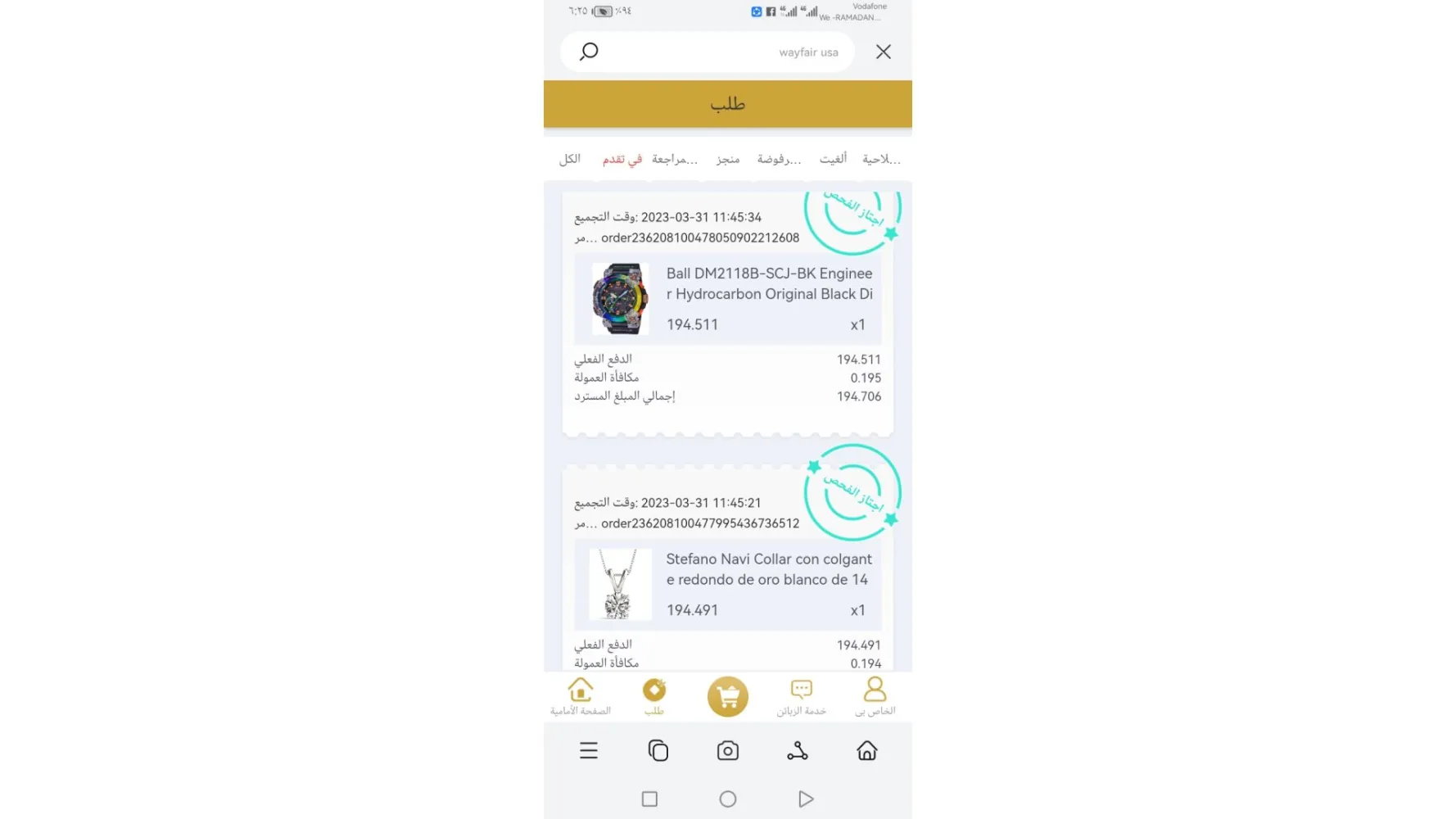The image size is (1456, 819).
Task: Switch to the الكل tab
Action: coord(570,159)
